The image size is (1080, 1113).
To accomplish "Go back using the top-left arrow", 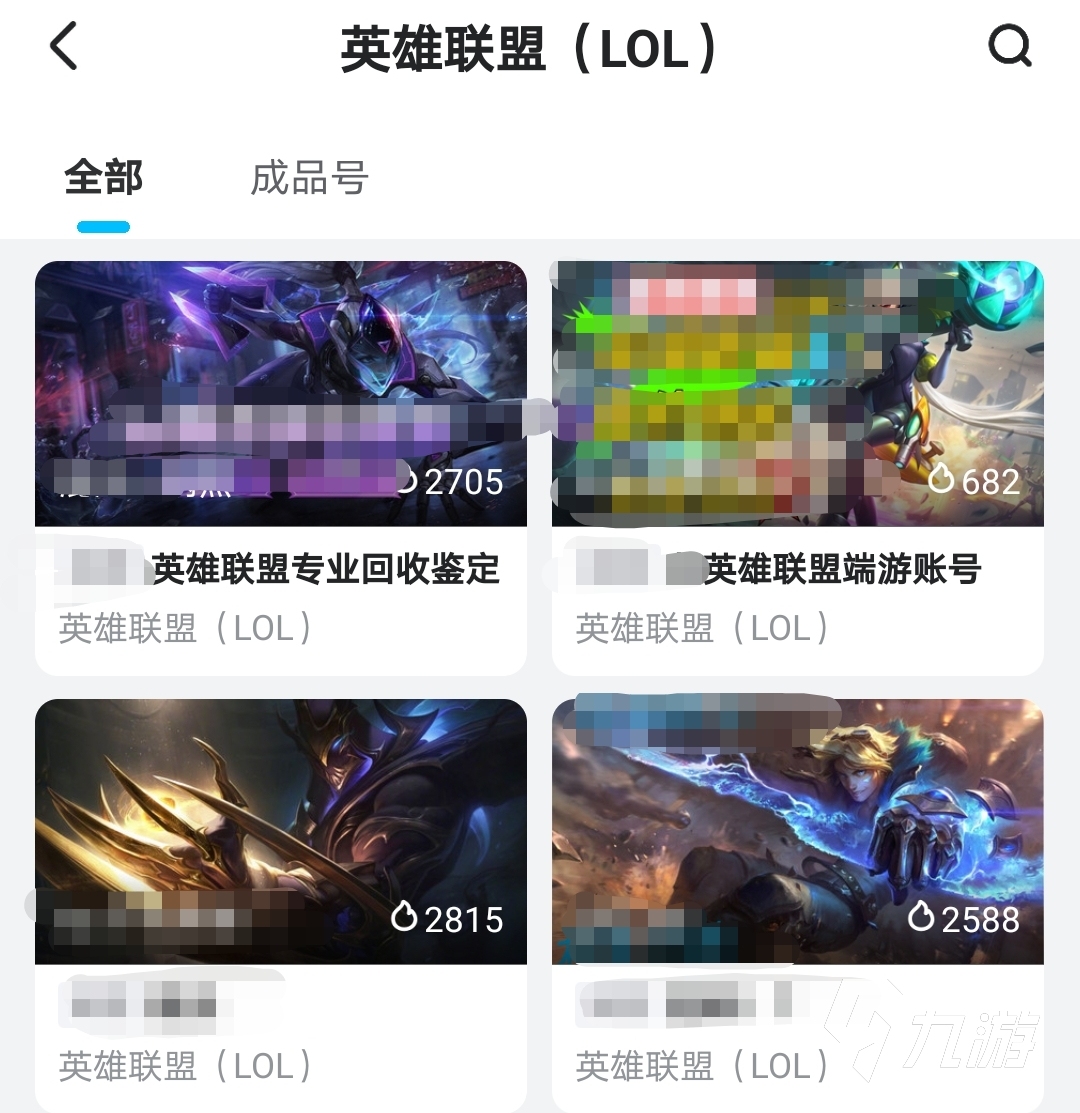I will pyautogui.click(x=63, y=47).
